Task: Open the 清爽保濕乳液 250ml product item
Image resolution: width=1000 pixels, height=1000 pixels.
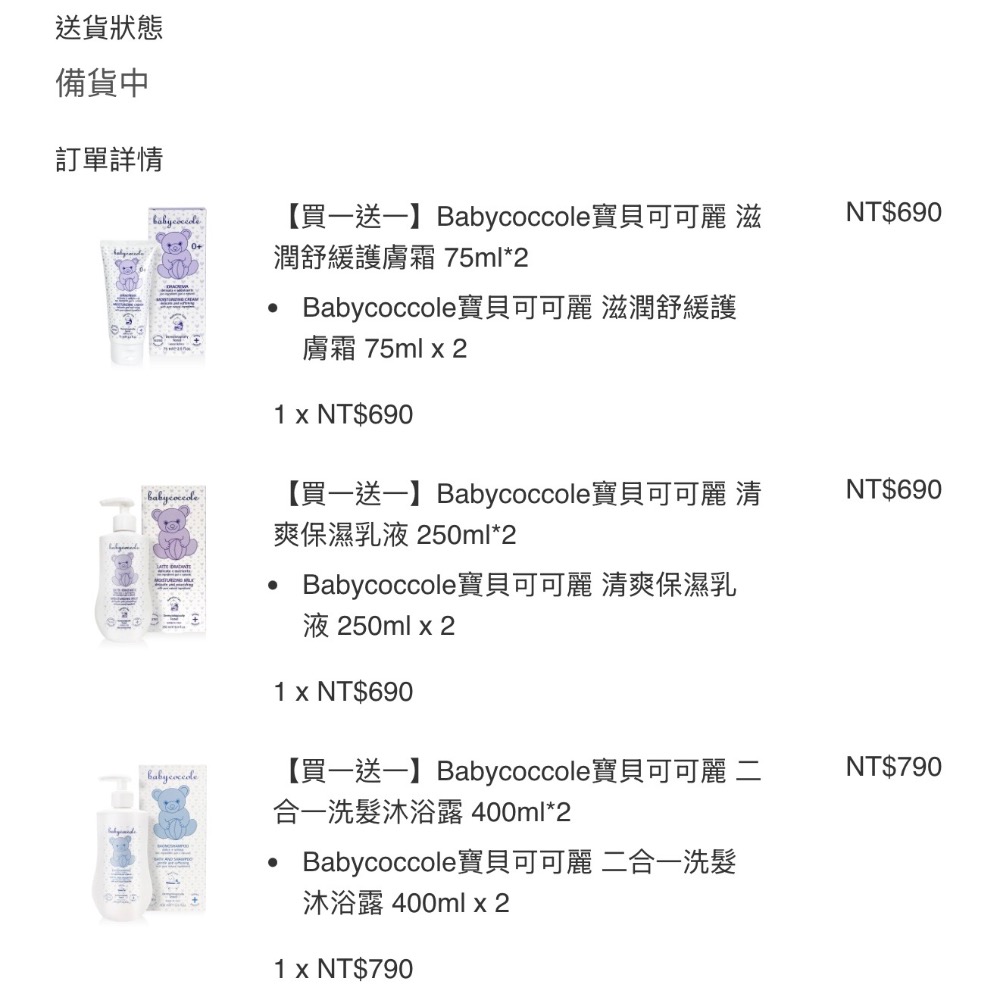Action: click(516, 513)
